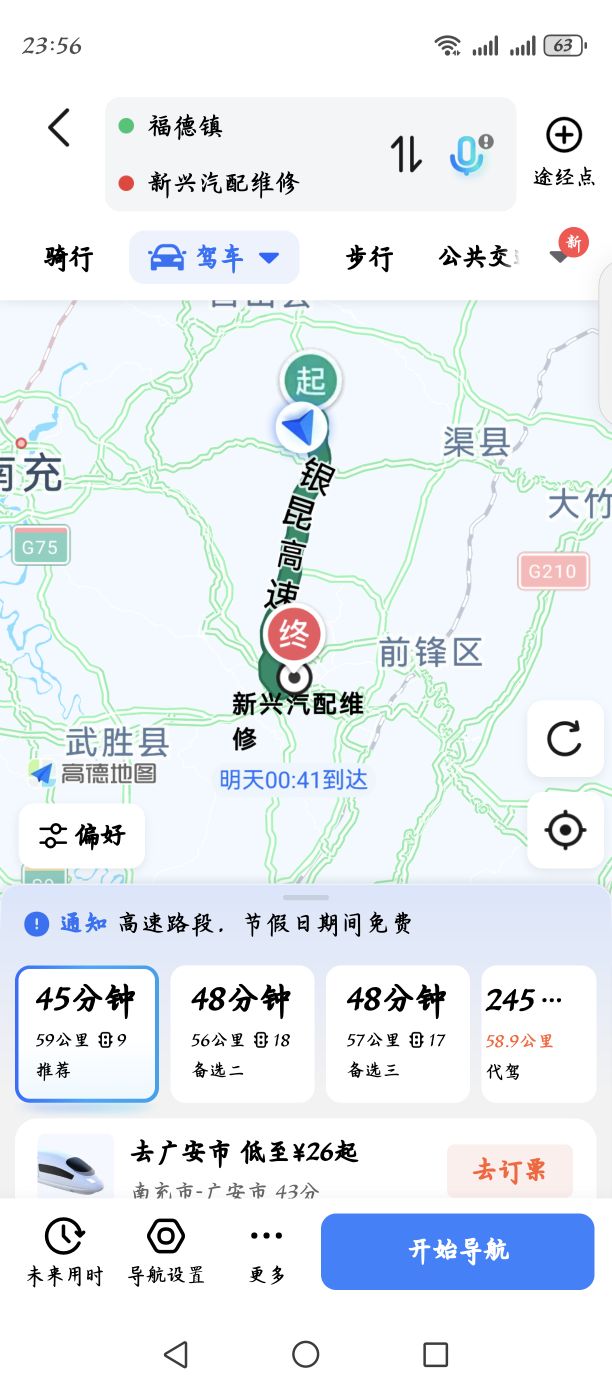
Task: Tap 去订票 to book train tickets
Action: tap(509, 1171)
